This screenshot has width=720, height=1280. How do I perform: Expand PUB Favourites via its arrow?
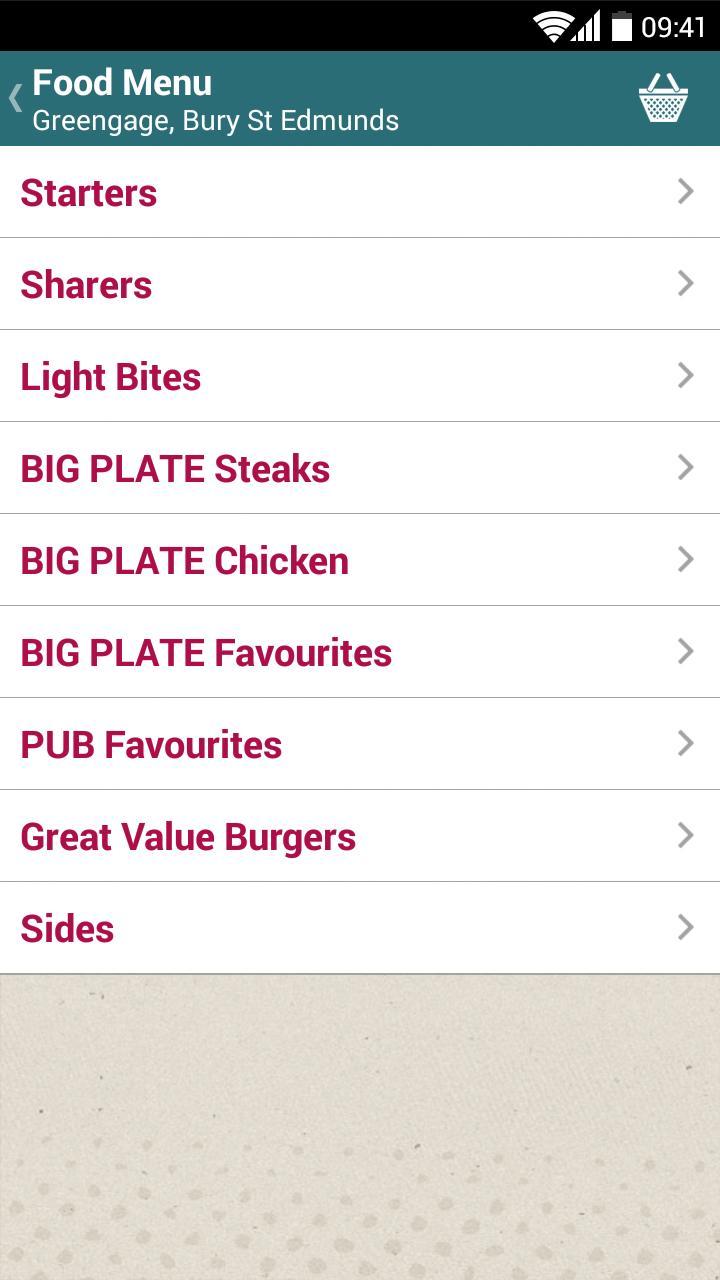685,743
